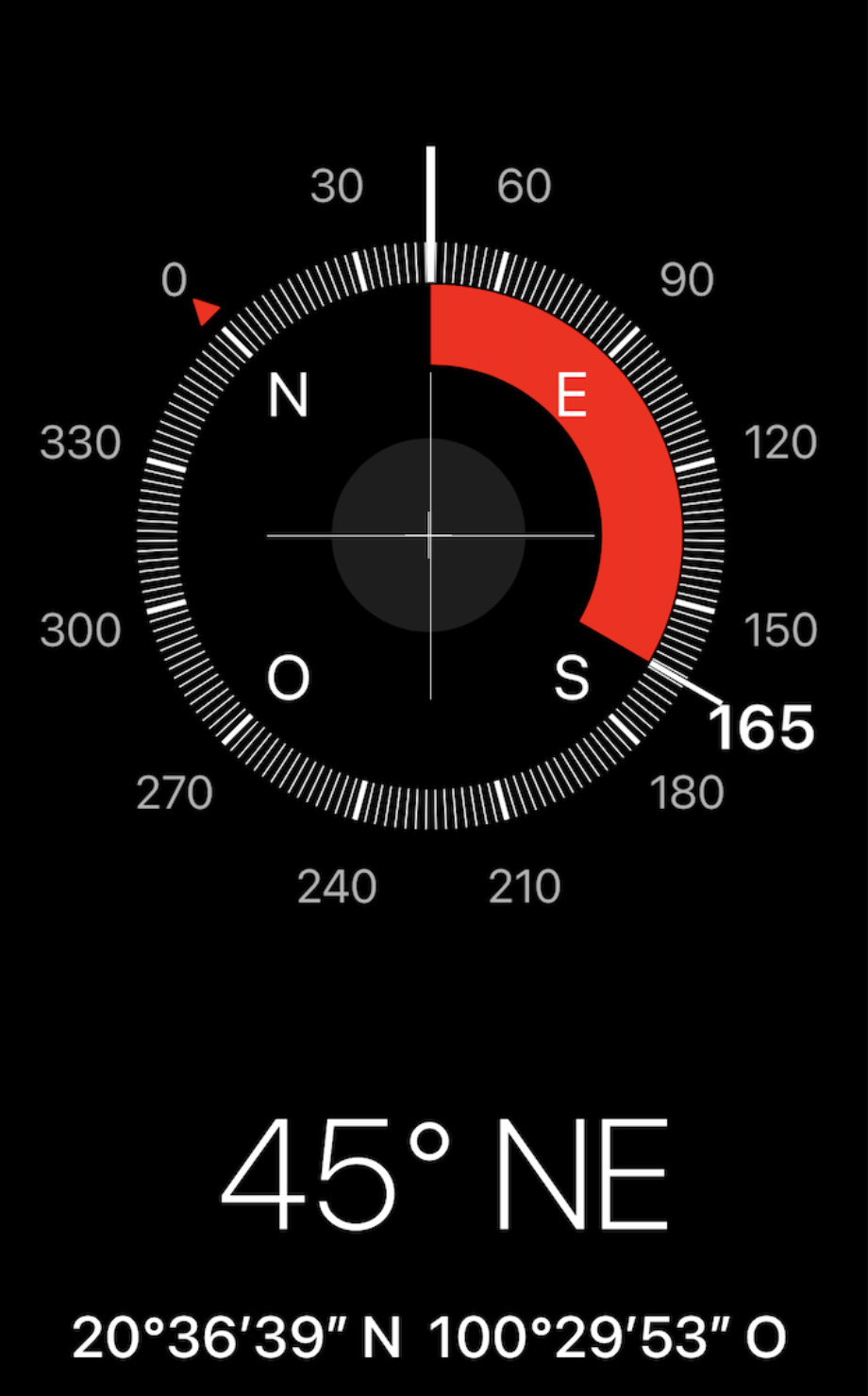Tap the compass dial to reset locked bearing
Viewport: 868px width, 1396px height.
coord(430,536)
